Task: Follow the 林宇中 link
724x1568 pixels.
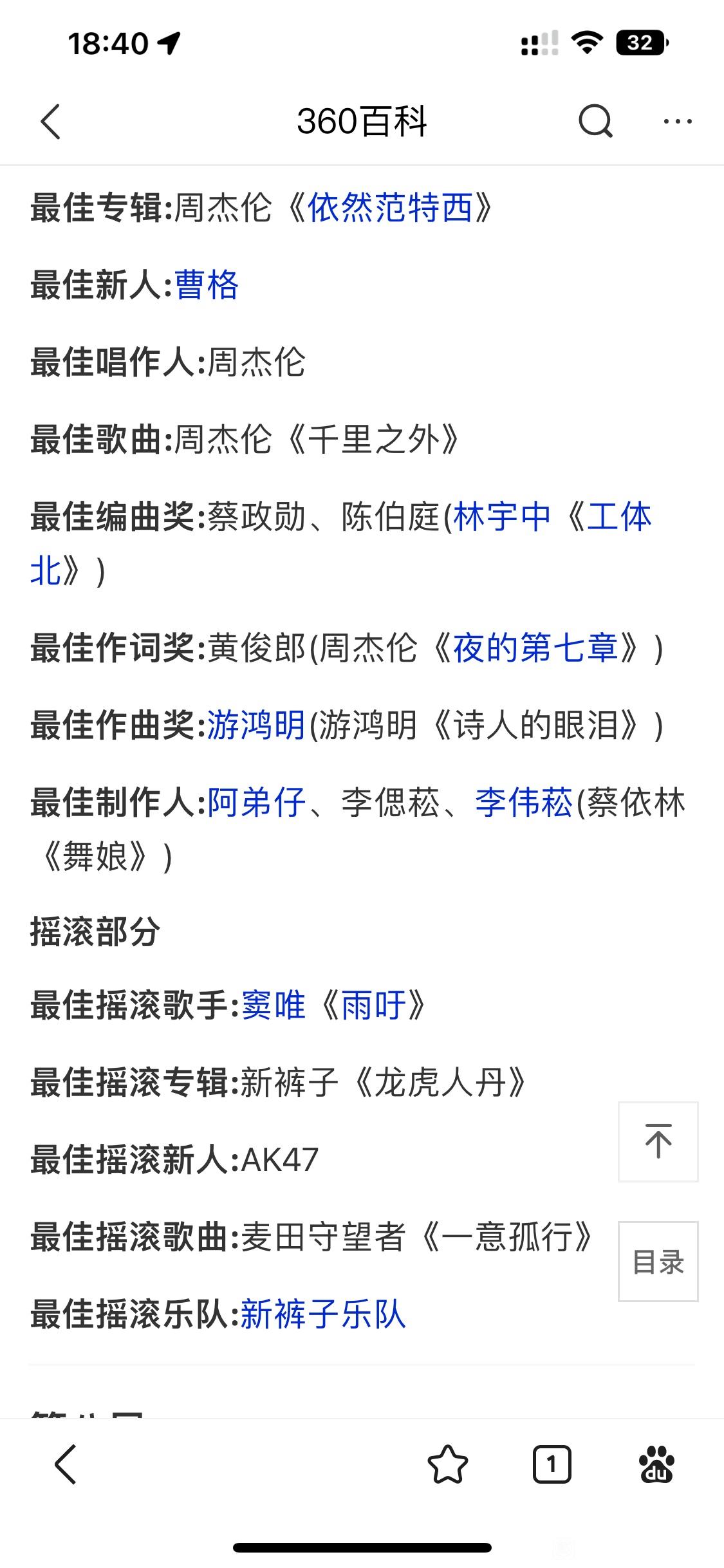Action: click(x=502, y=517)
